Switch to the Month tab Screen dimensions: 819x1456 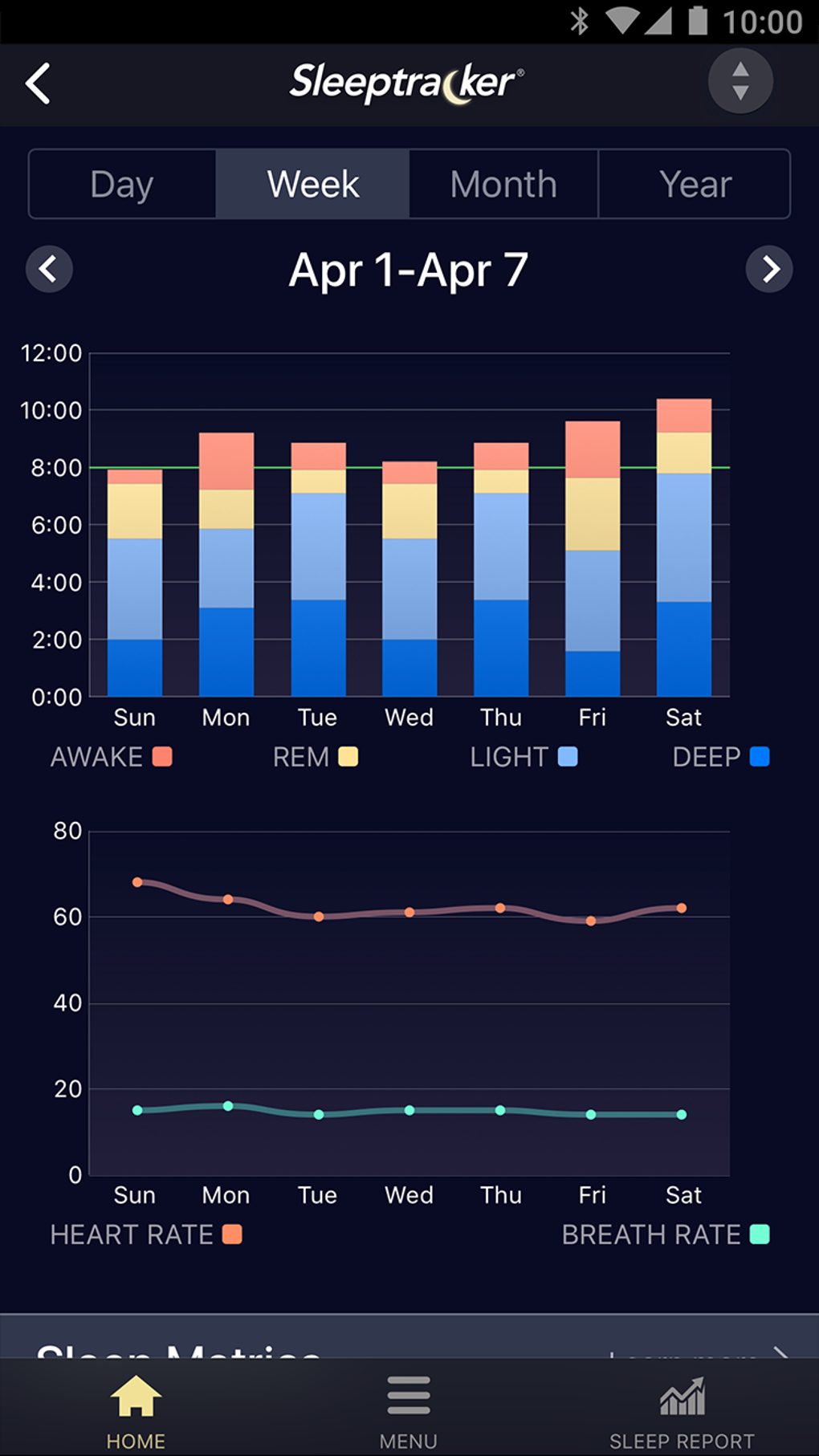[x=503, y=184]
